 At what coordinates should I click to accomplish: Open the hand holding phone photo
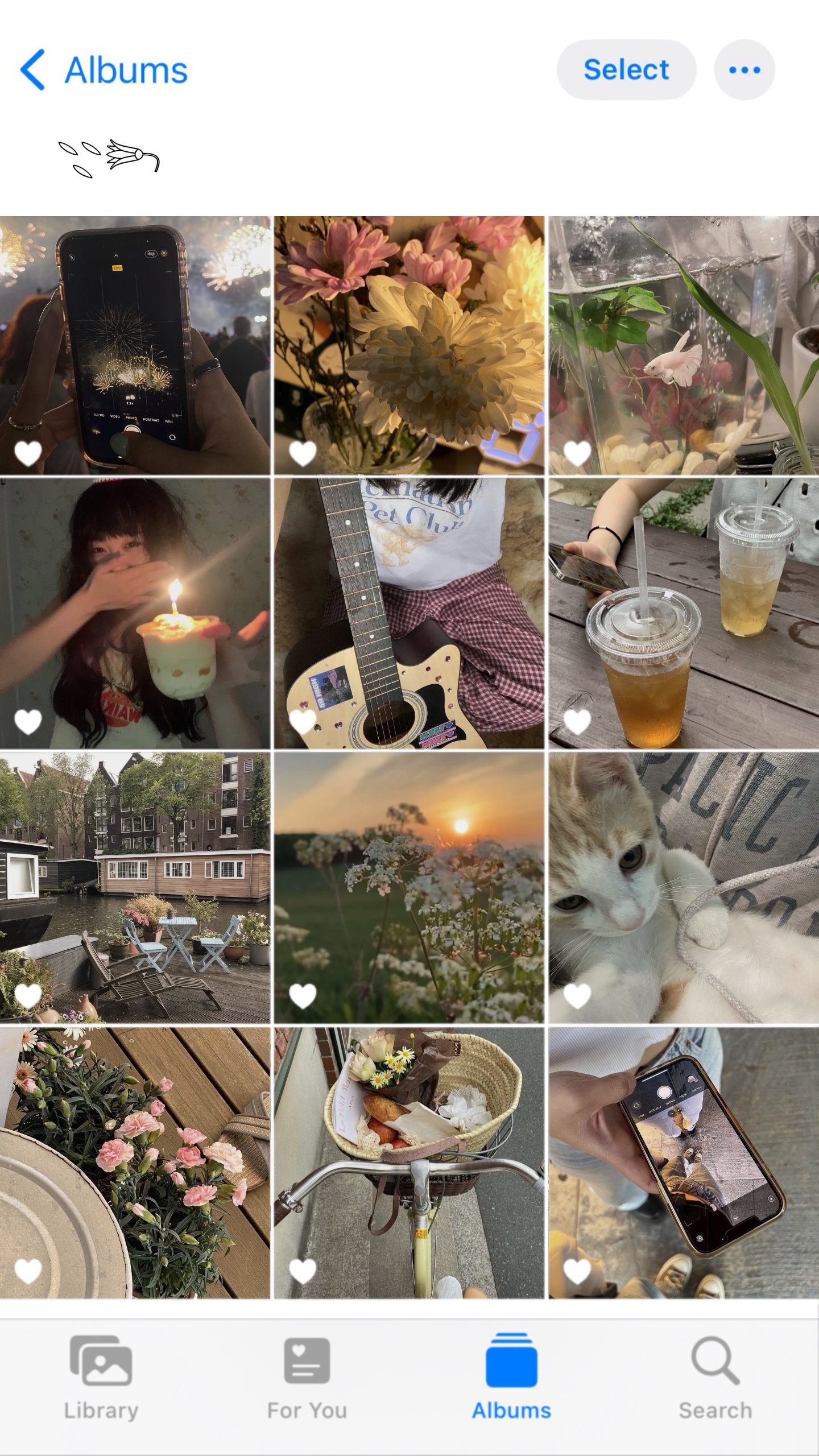pyautogui.click(x=684, y=1163)
